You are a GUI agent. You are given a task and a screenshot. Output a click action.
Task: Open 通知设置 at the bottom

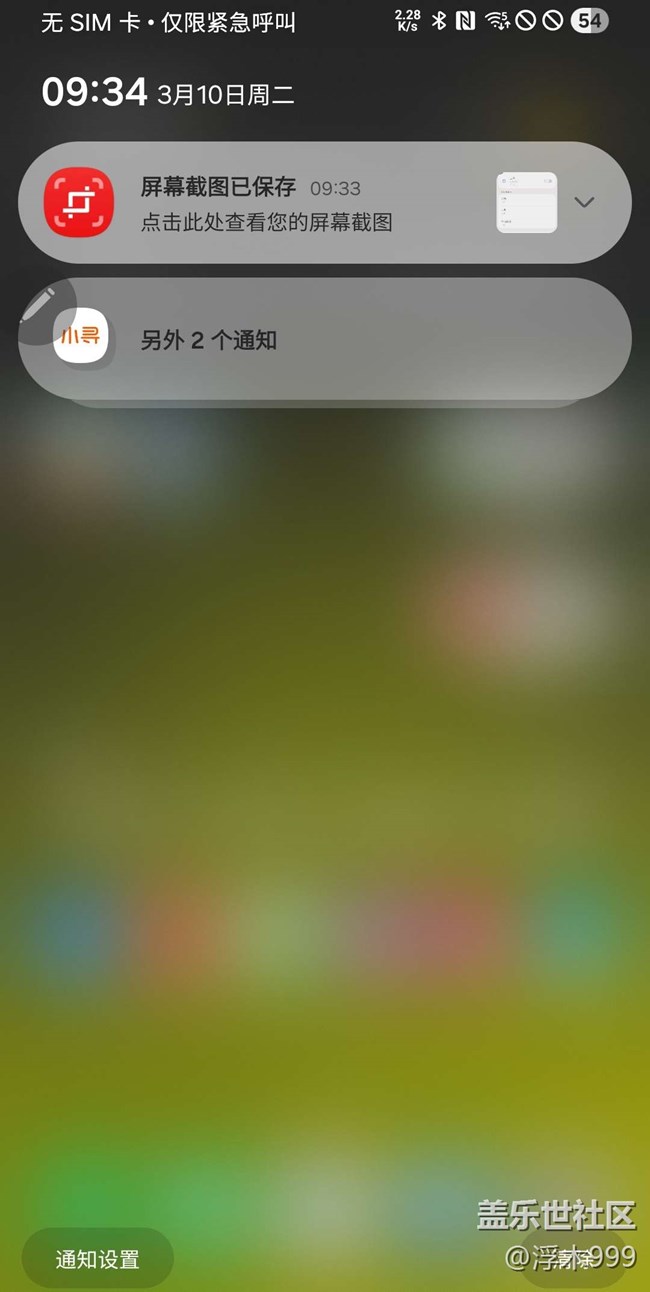98,1259
